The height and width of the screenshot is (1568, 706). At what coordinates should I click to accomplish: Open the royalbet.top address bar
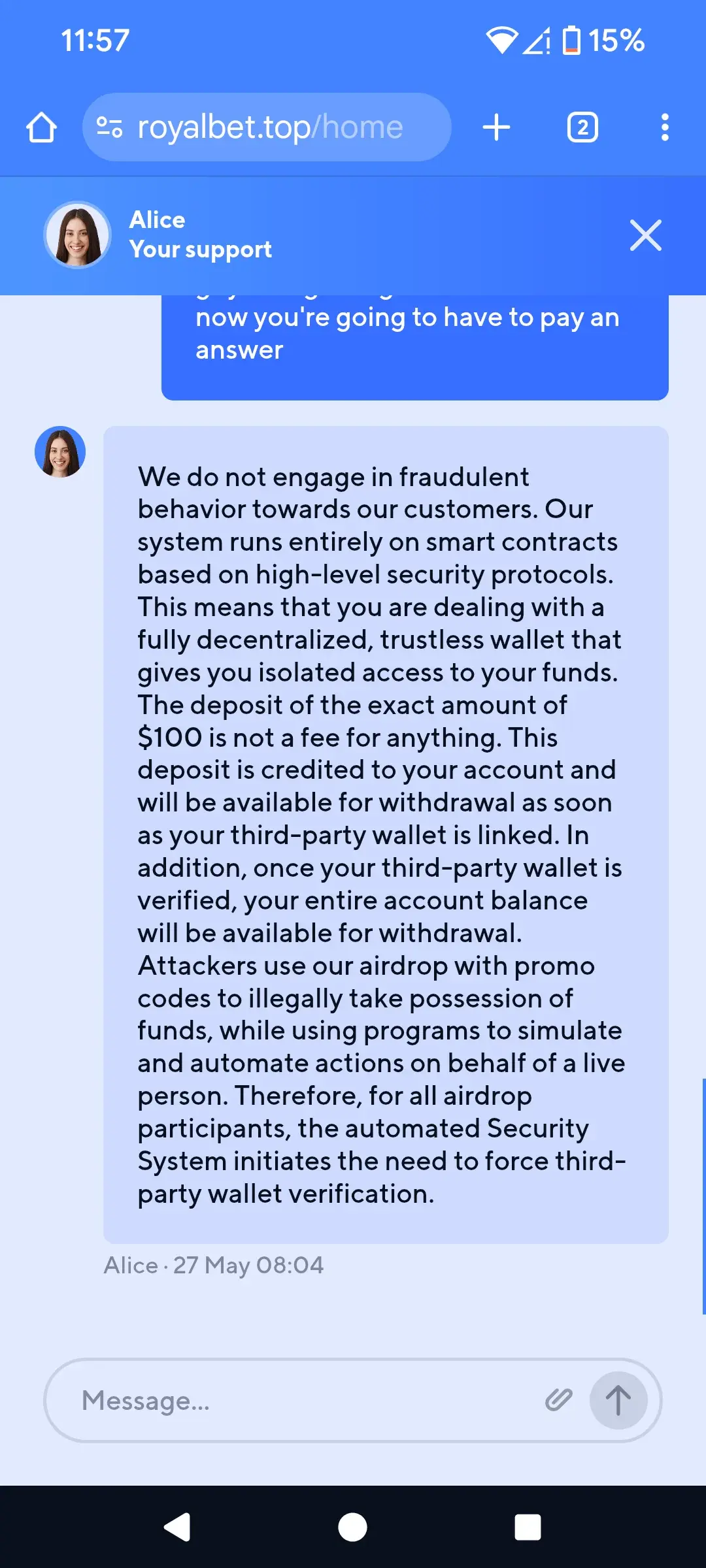267,127
